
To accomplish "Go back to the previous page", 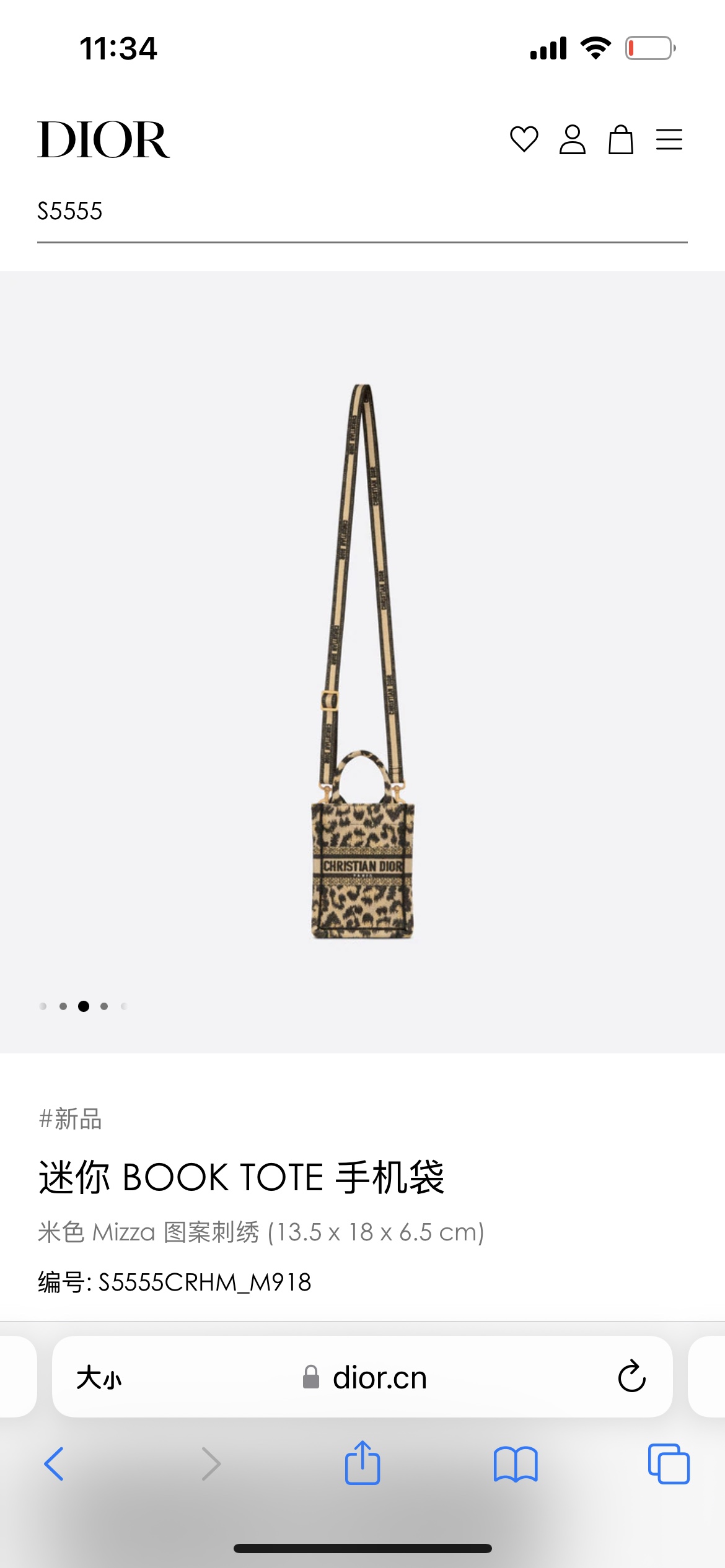I will (x=54, y=1464).
